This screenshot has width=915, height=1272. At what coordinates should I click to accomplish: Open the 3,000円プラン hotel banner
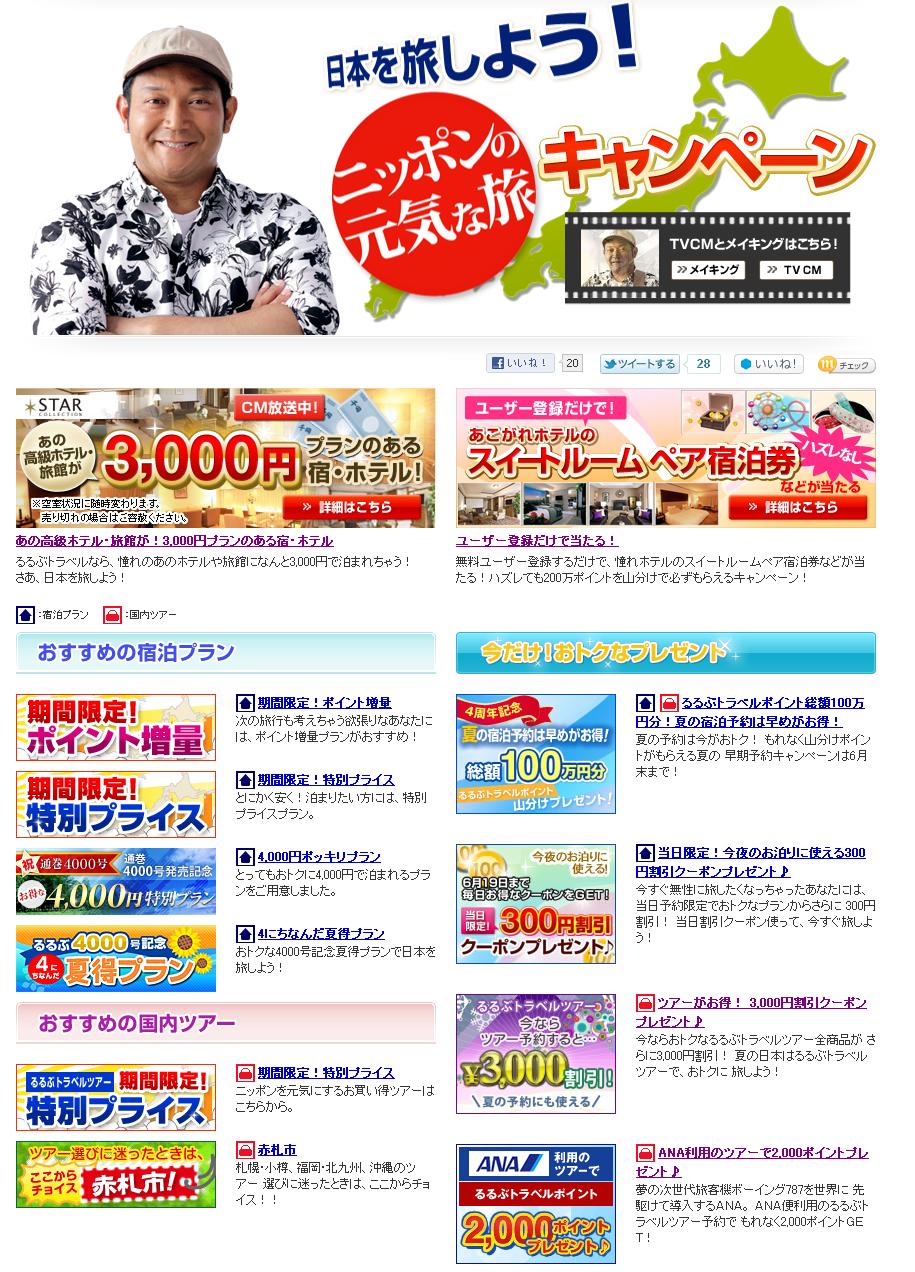tap(225, 458)
